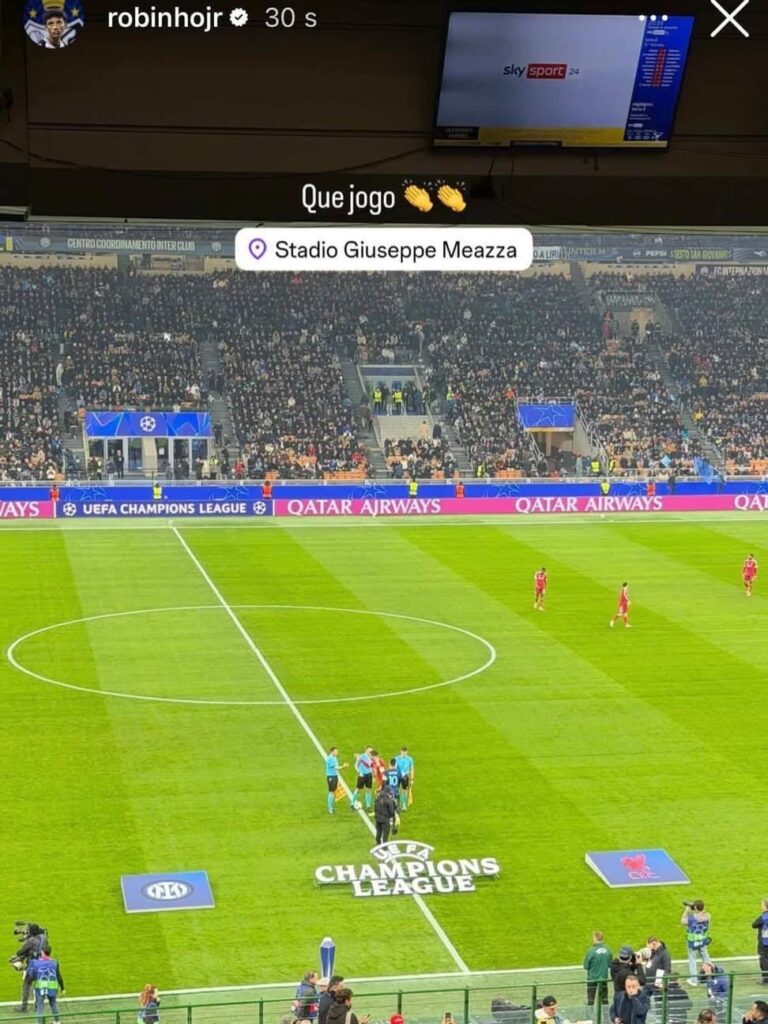The width and height of the screenshot is (768, 1024).
Task: Close the story viewer
Action: (729, 18)
